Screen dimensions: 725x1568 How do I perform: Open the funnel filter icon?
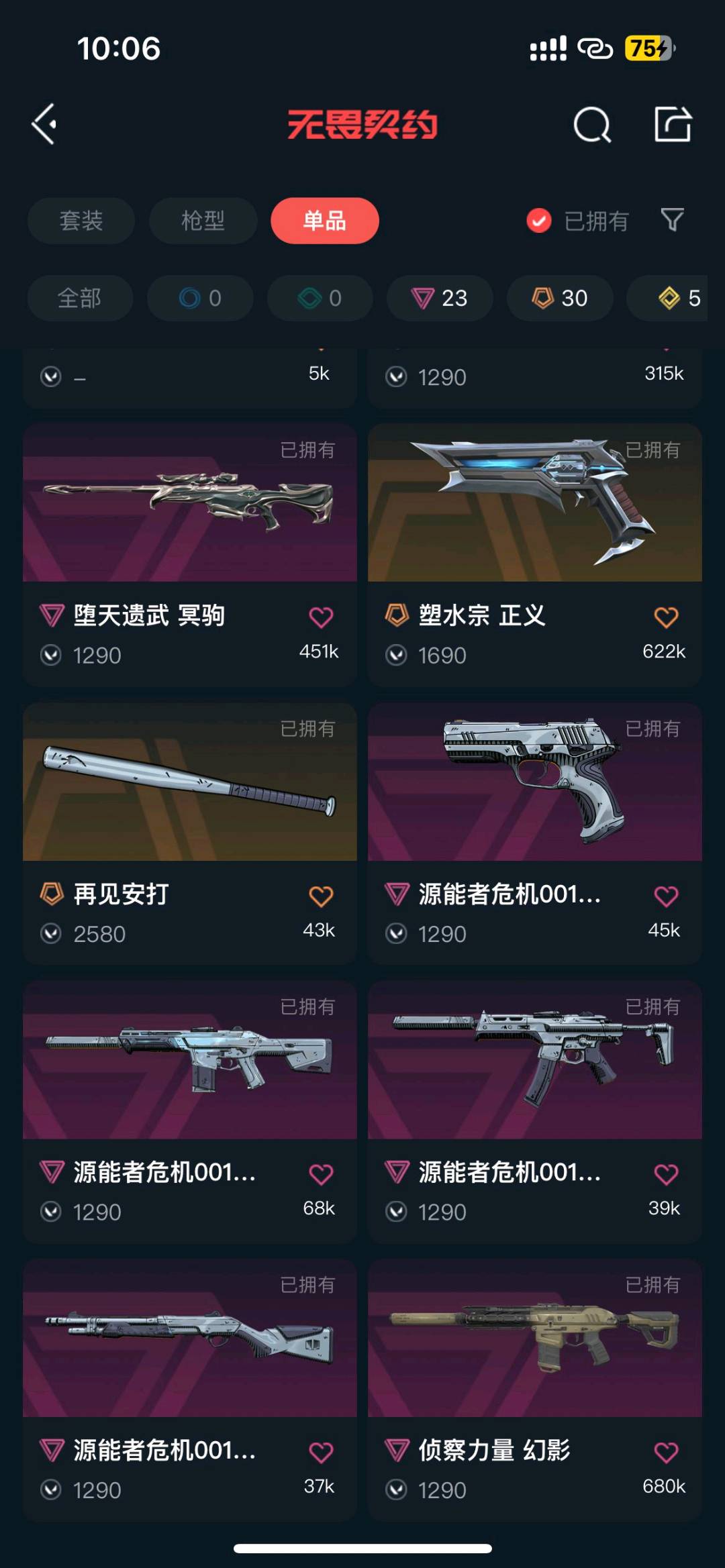[x=672, y=219]
